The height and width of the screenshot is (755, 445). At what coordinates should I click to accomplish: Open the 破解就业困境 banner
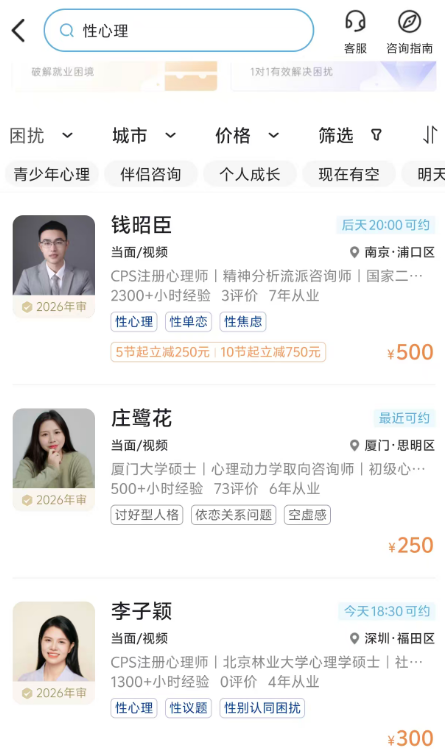[115, 76]
